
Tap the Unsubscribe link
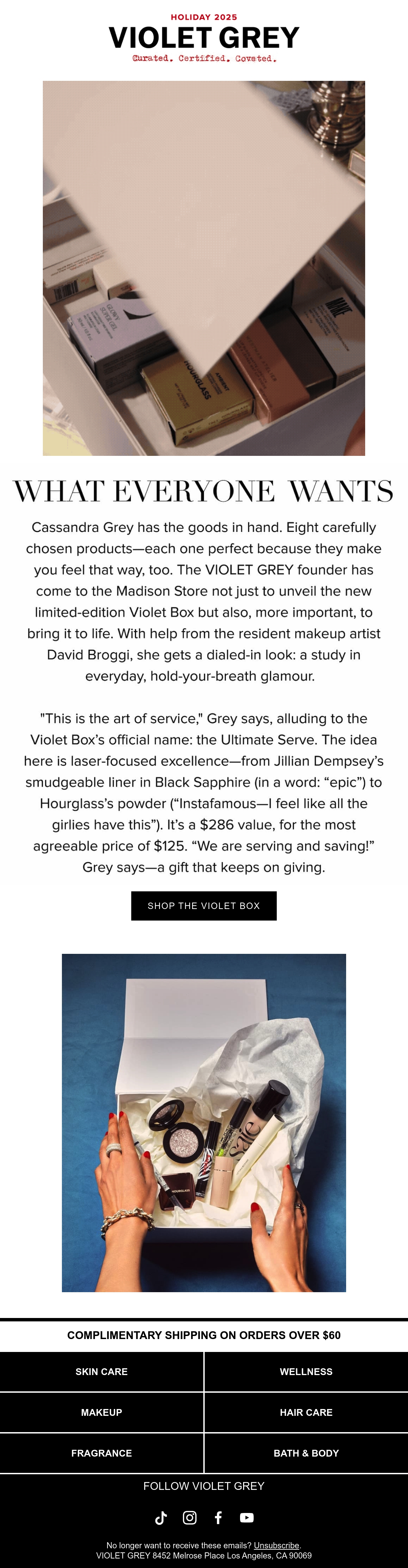[x=276, y=1545]
